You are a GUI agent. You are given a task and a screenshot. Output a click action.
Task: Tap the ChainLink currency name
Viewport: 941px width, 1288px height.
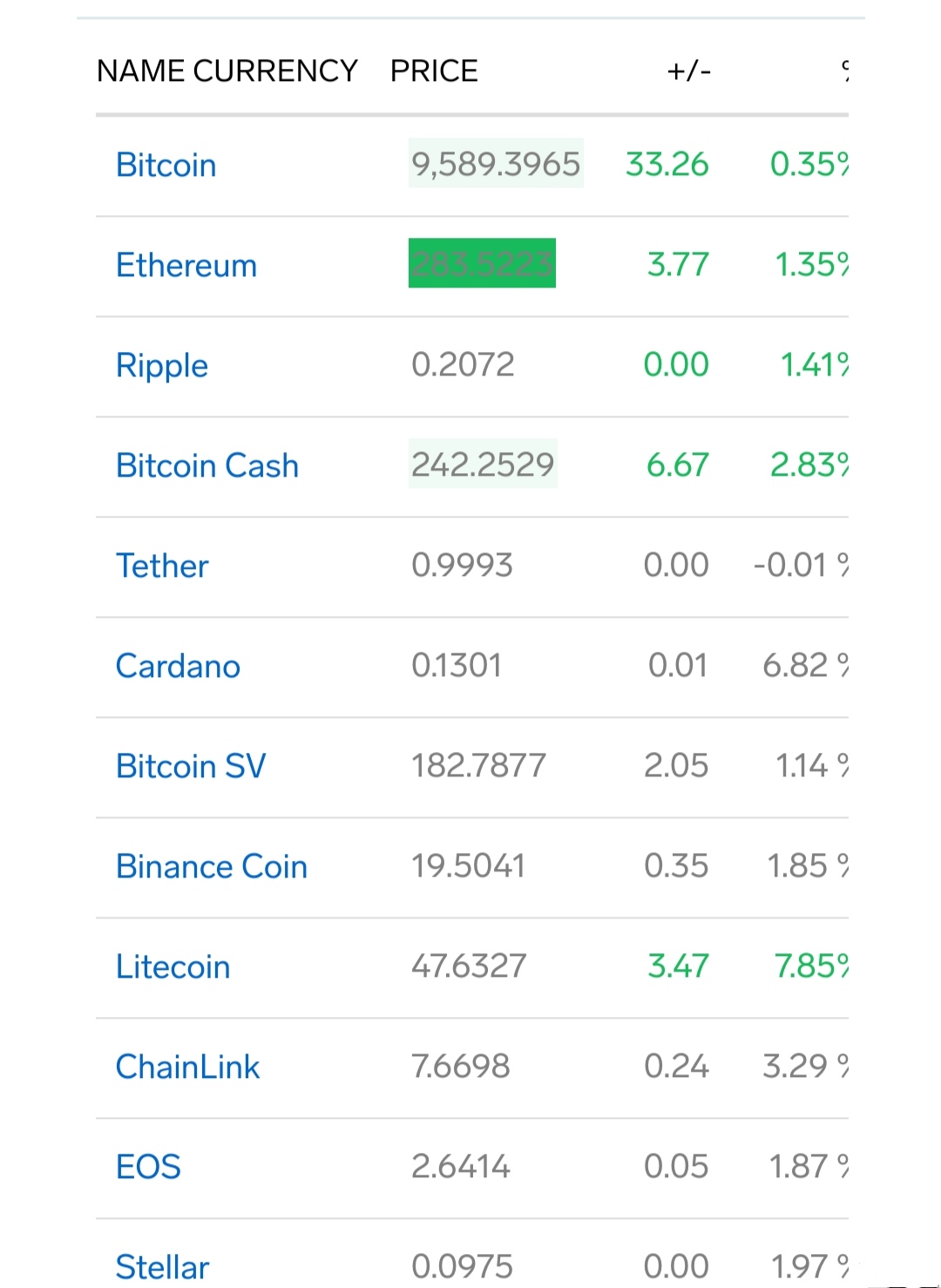click(x=187, y=1067)
